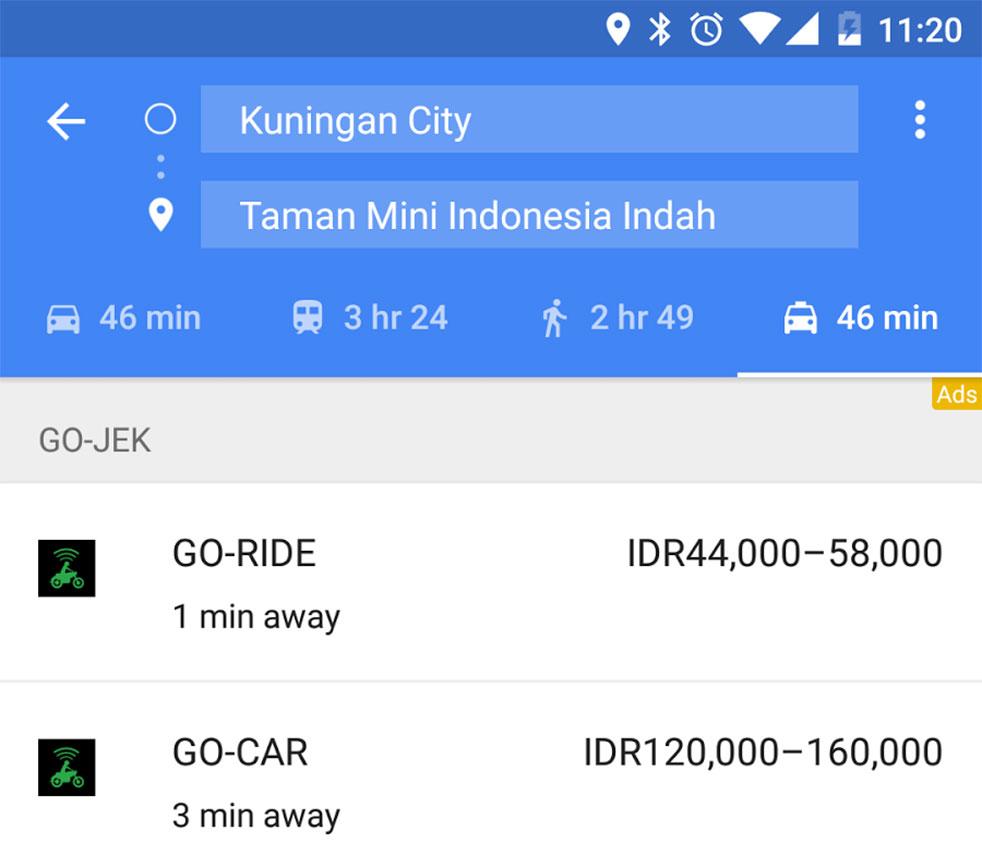Switch to the driving tab
This screenshot has height=855, width=982.
pos(123,319)
